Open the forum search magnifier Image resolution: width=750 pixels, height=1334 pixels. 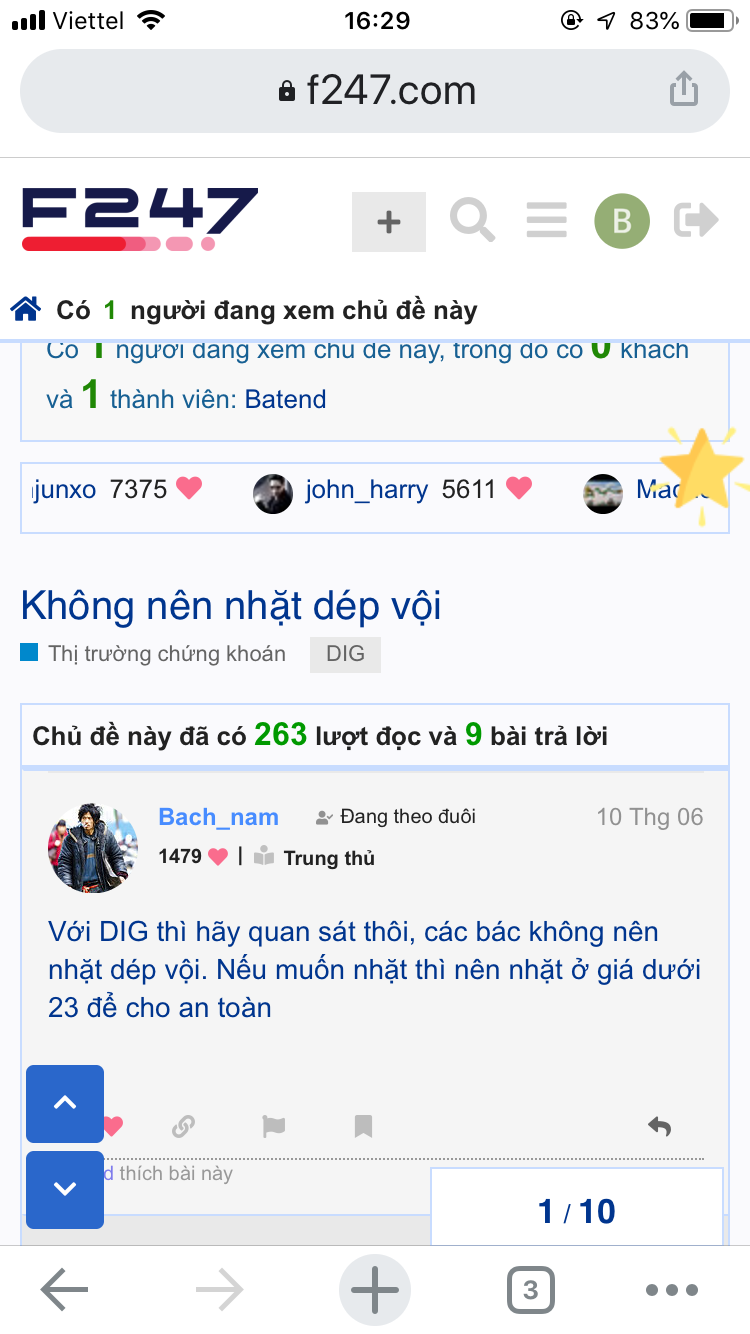point(472,220)
